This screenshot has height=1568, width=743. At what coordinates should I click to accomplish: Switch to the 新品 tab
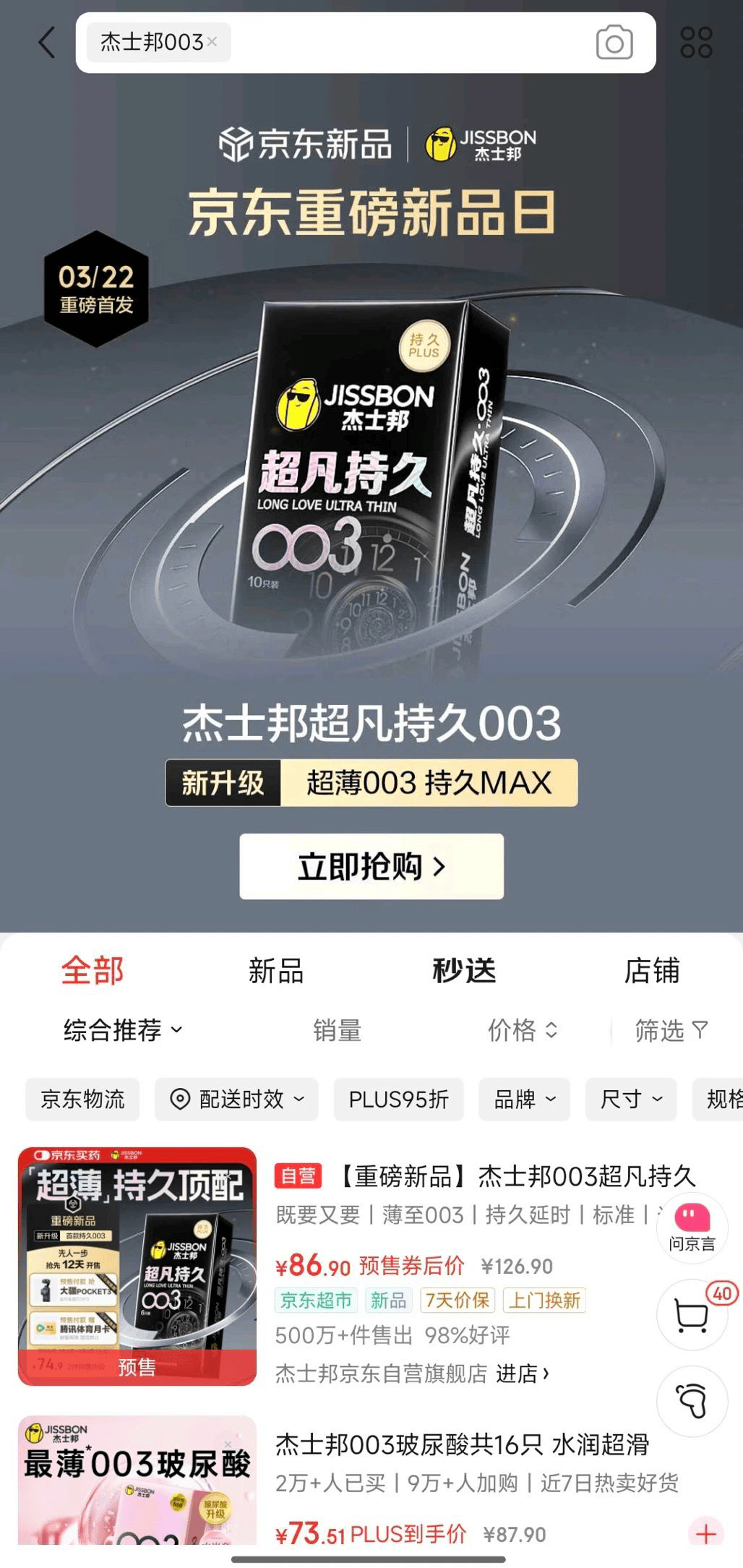point(275,971)
